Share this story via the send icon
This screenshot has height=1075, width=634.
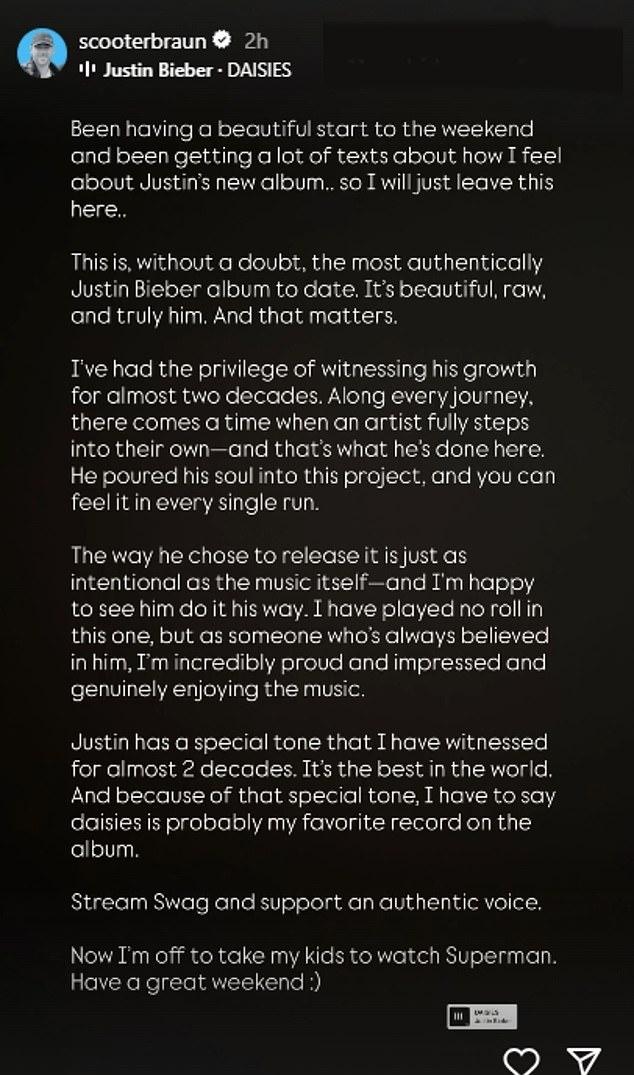click(584, 1061)
